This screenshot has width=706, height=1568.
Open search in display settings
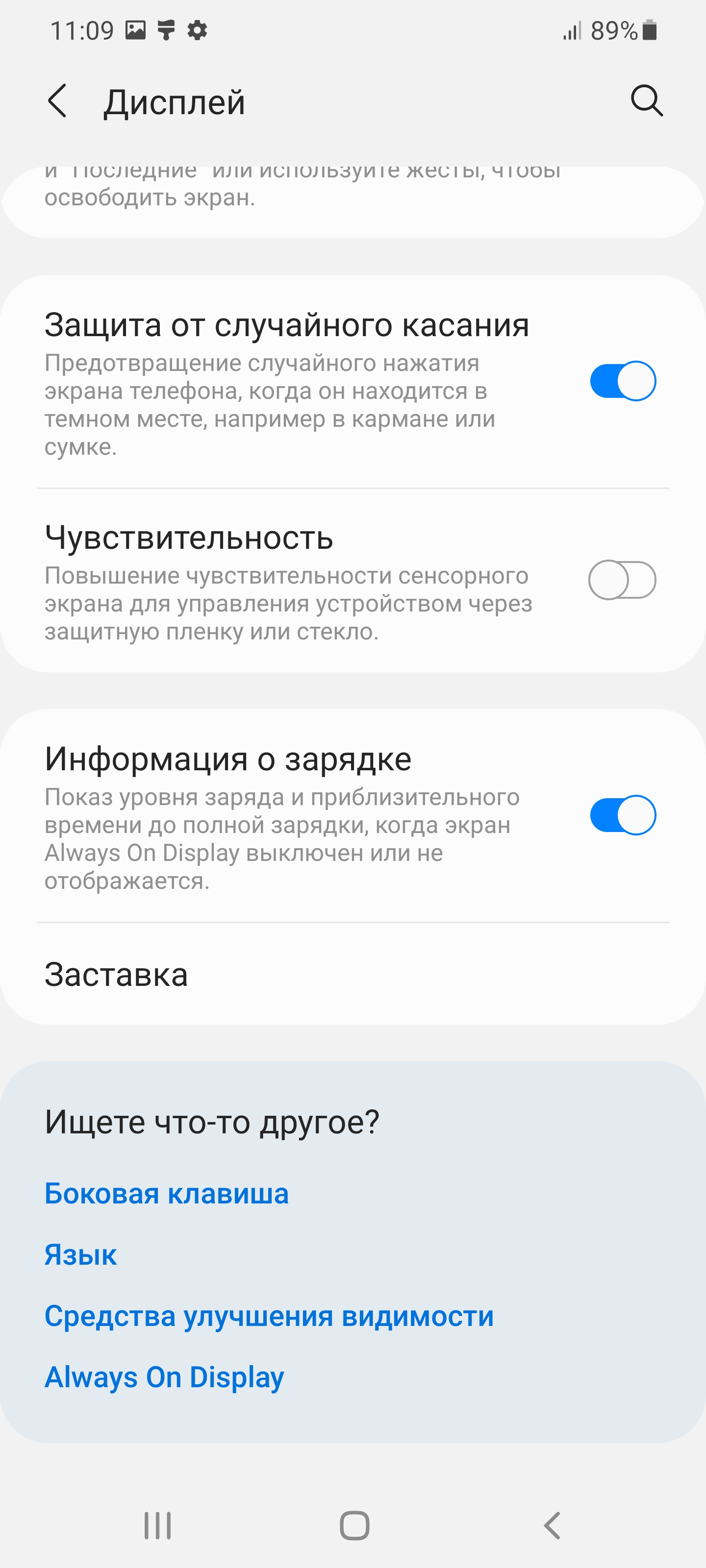[646, 101]
